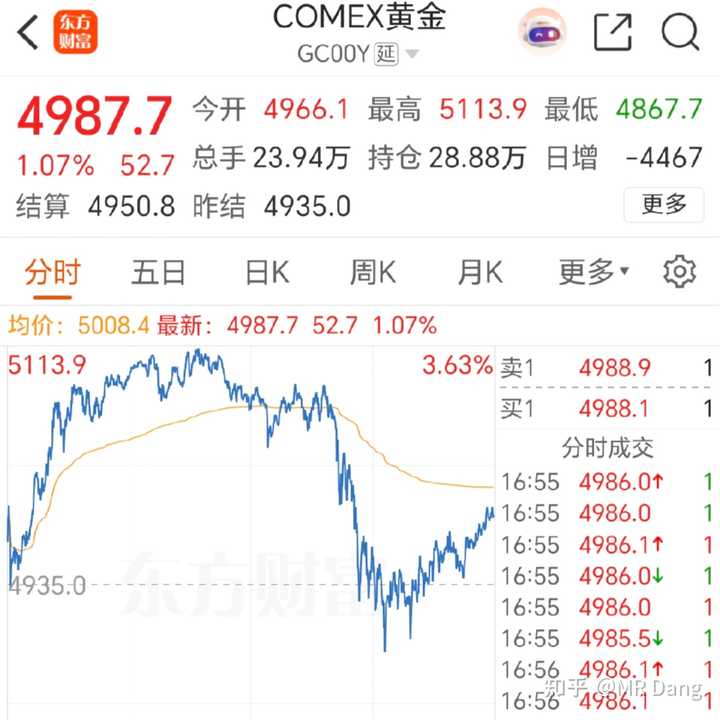Viewport: 720px width, 720px height.
Task: Switch to the 五日 chart tab
Action: click(158, 272)
